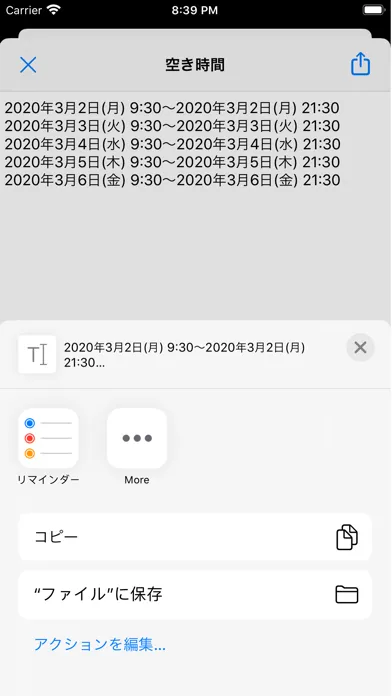
Task: Select コピー to copy the text
Action: point(195,537)
